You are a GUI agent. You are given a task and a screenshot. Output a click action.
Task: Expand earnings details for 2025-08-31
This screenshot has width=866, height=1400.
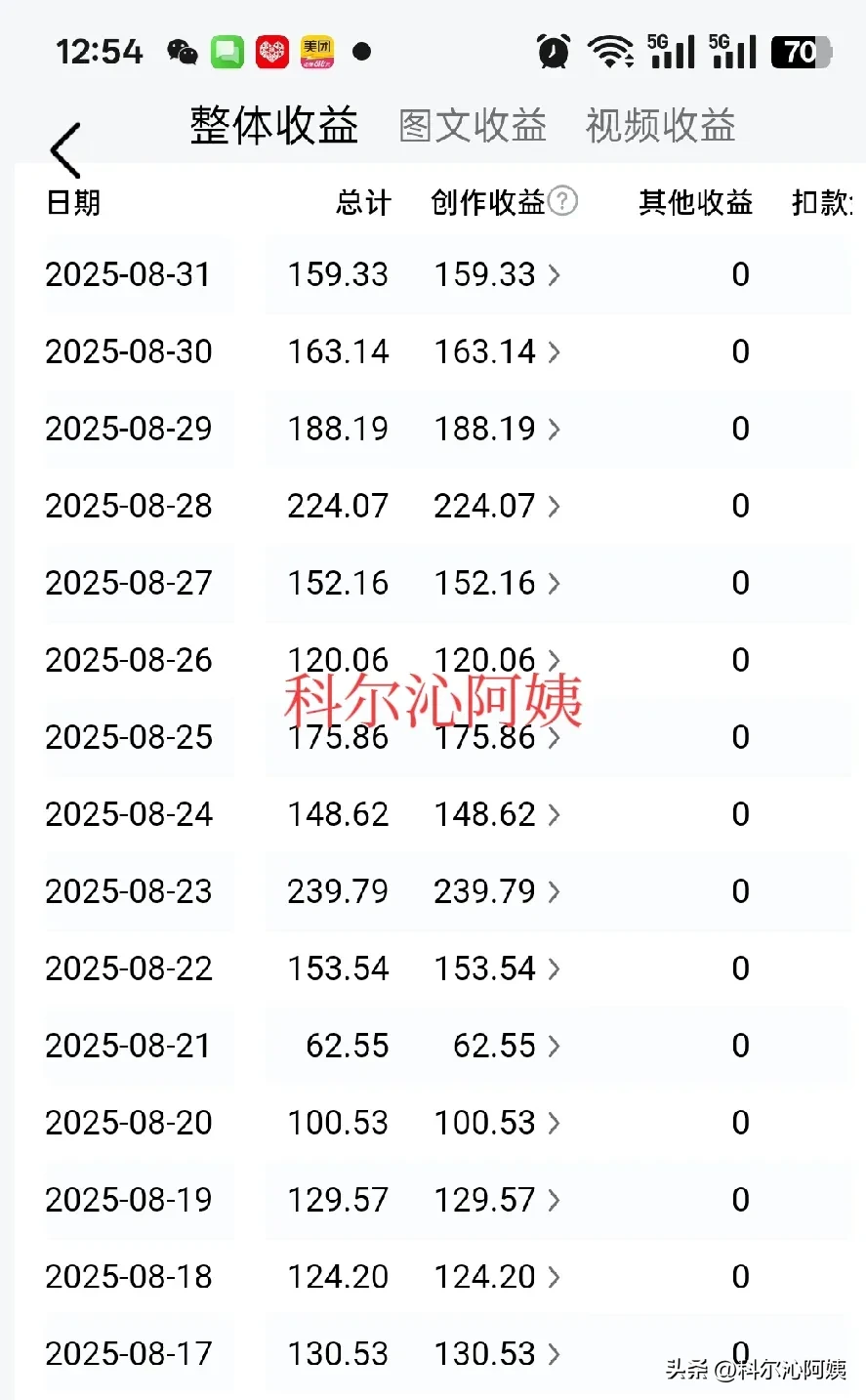pyautogui.click(x=555, y=276)
